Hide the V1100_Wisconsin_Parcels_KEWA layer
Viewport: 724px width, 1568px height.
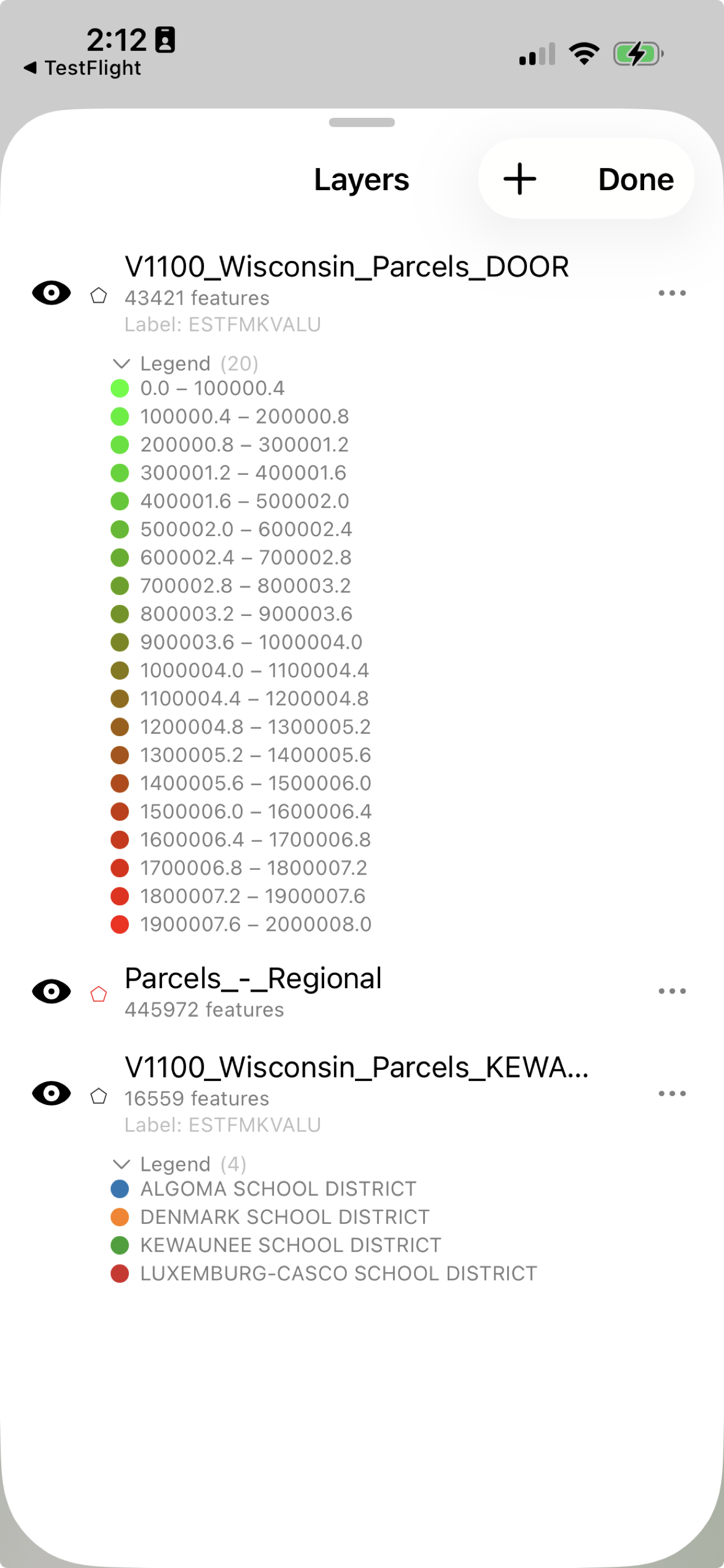51,1093
